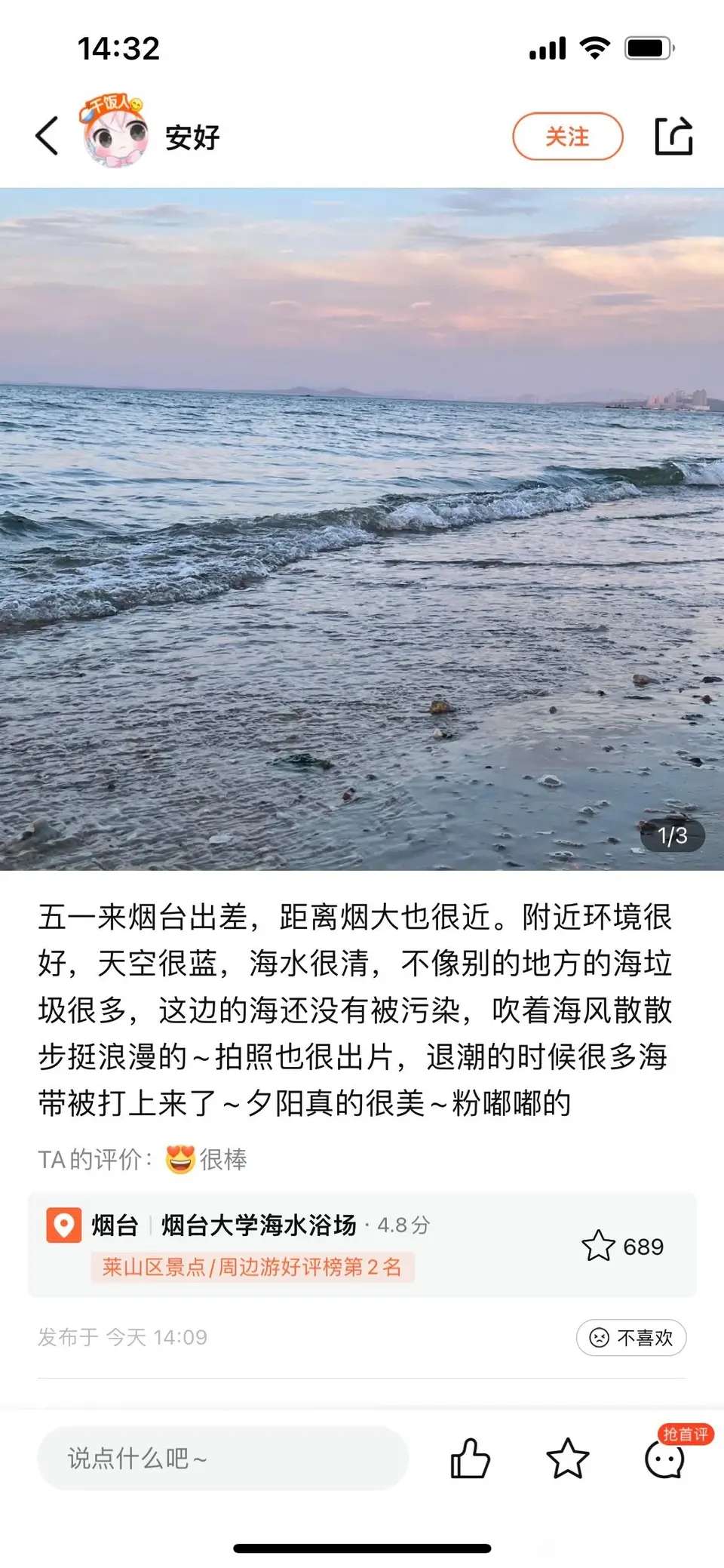Open comments with the 抢首评 icon
The width and height of the screenshot is (724, 1568).
[665, 1456]
